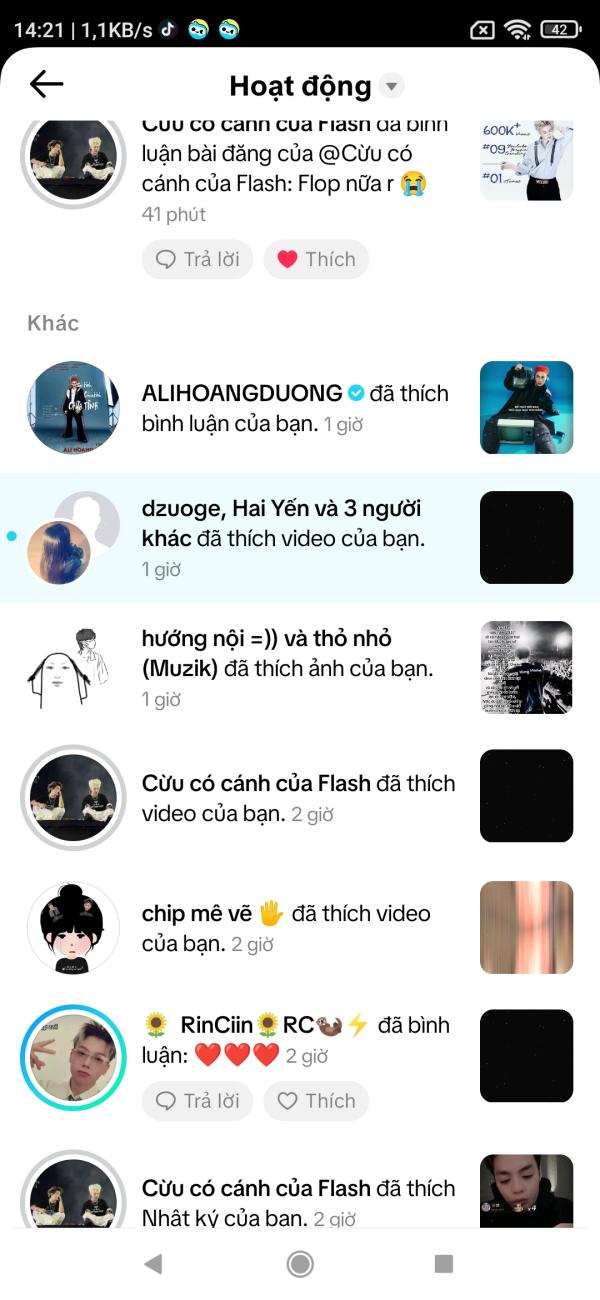Tap Trả lời under the Flop nữa r comment
The image size is (600, 1300).
[x=198, y=259]
